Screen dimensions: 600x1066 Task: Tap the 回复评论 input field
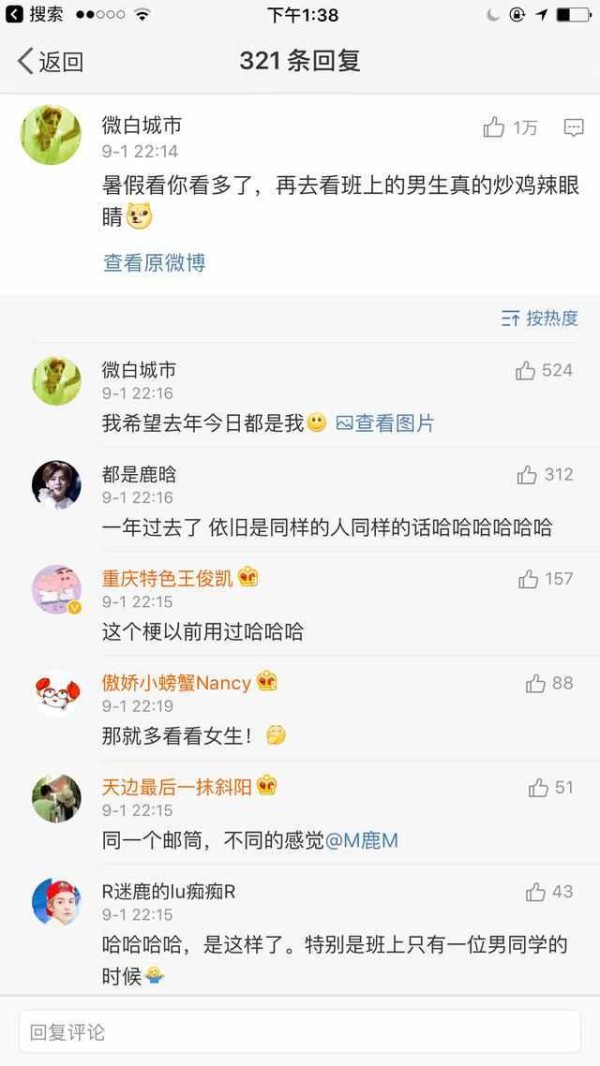tap(300, 1031)
